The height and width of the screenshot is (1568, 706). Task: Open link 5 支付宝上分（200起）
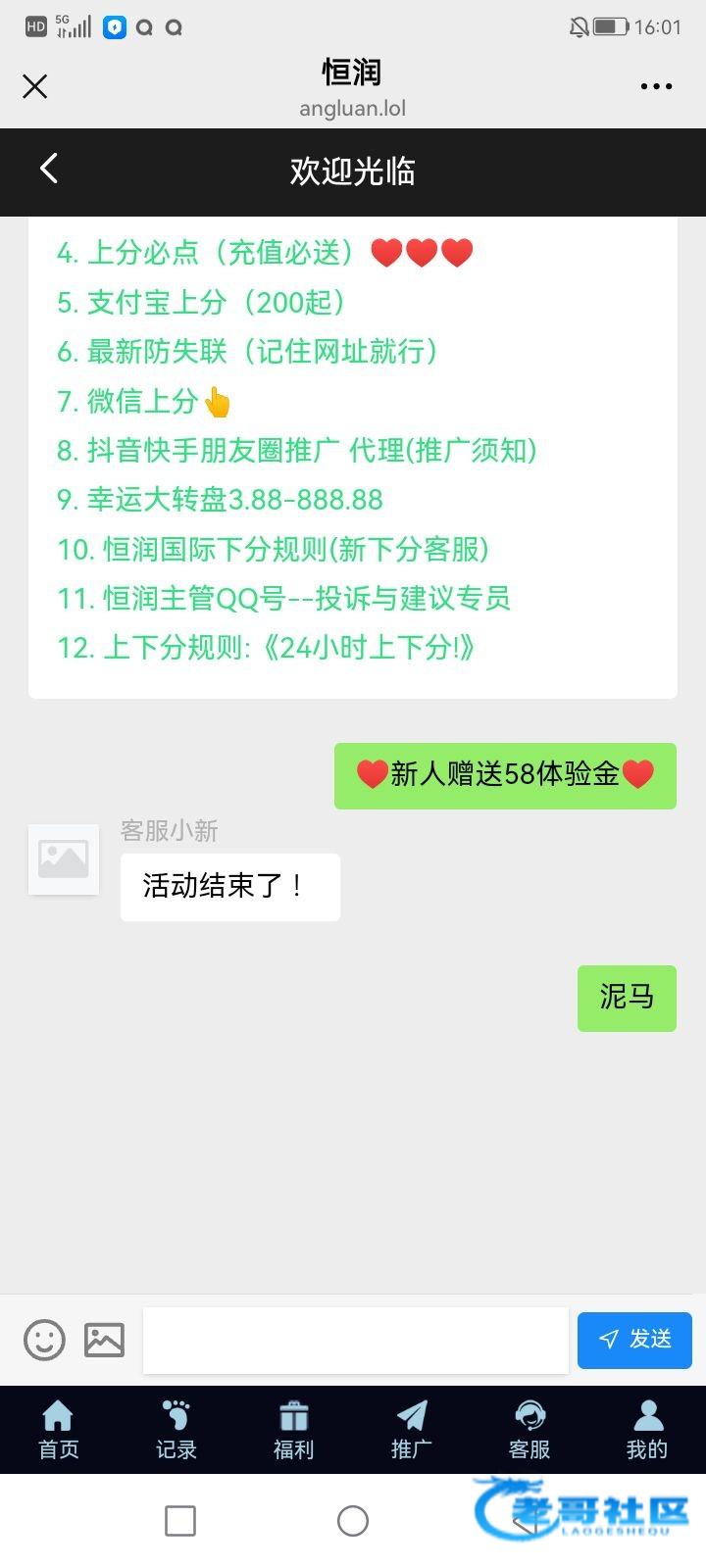point(202,302)
